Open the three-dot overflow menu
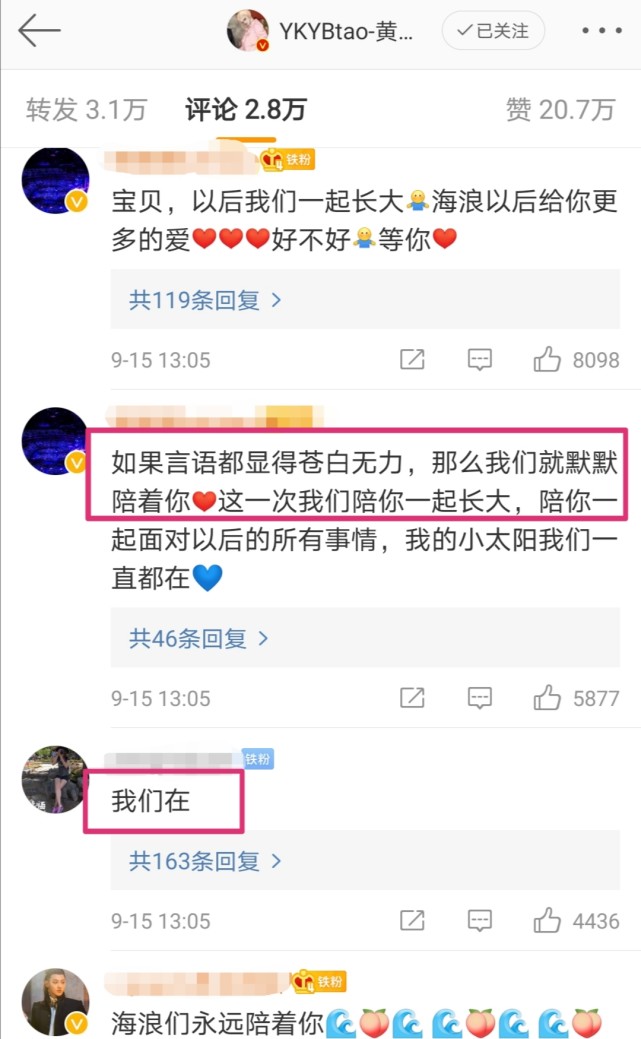Screen dimensions: 641x1039 [x=601, y=31]
